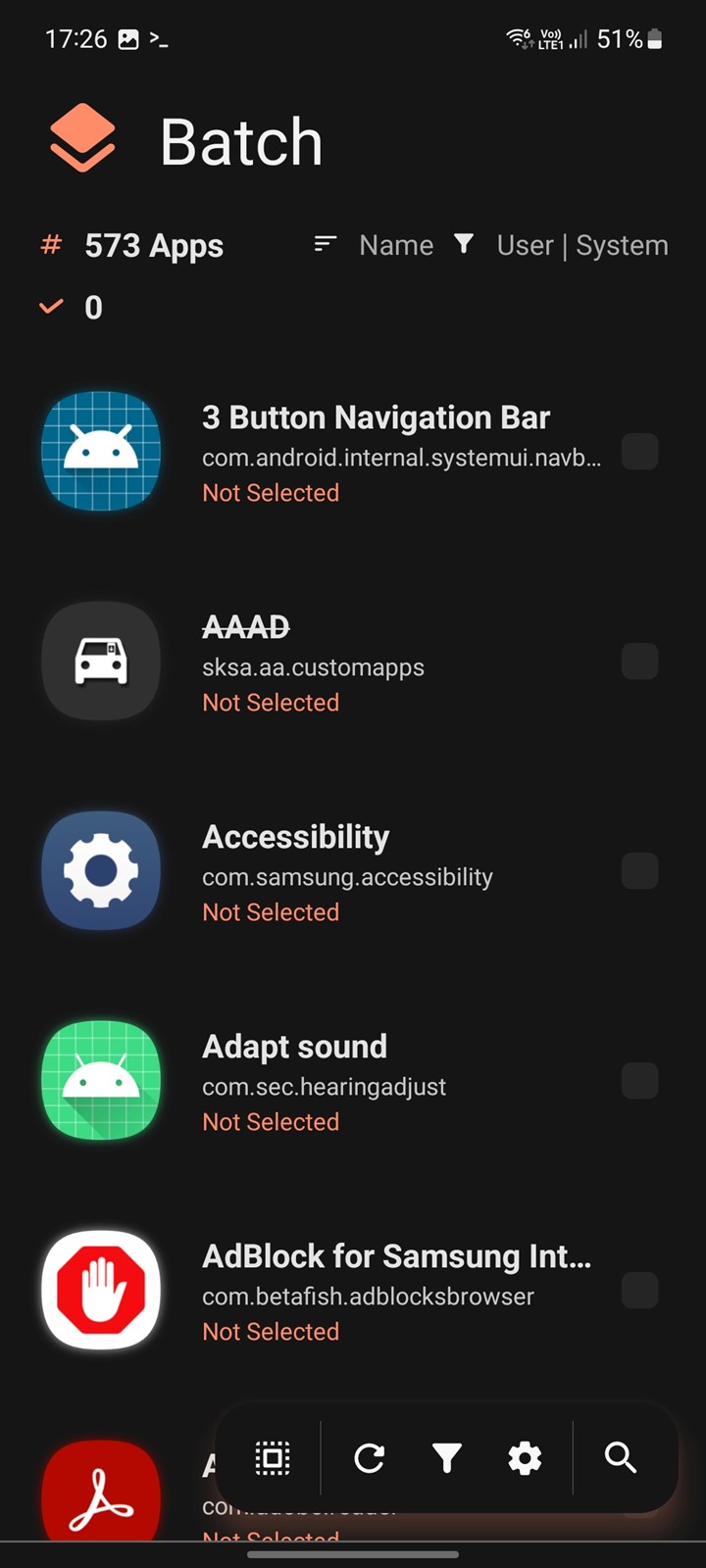The width and height of the screenshot is (706, 1568).
Task: Open the filter funnel in bottom toolbar
Action: tap(447, 1458)
